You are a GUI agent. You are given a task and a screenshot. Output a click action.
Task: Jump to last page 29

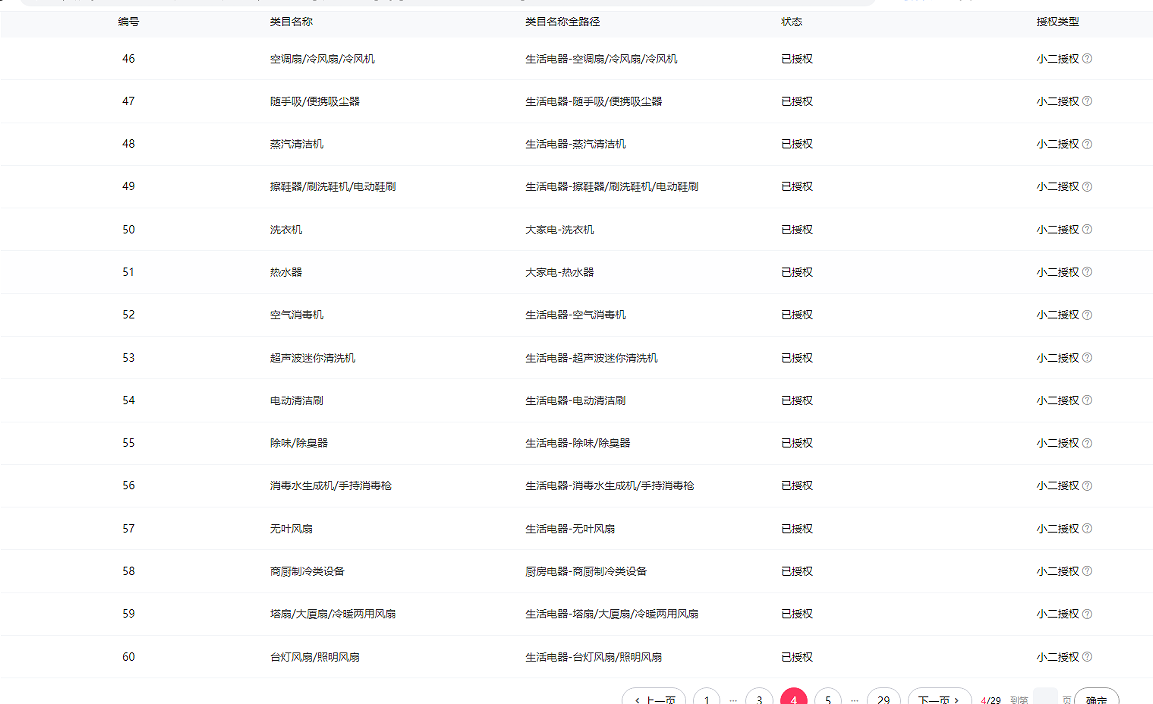[x=884, y=698]
